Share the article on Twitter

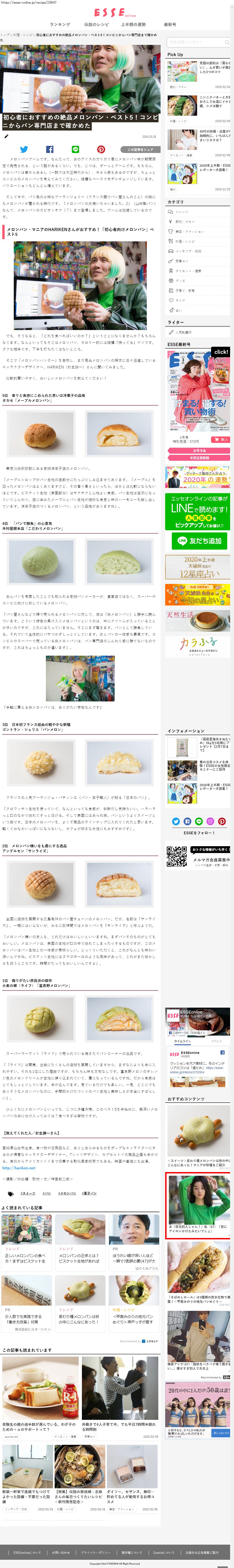tap(24, 149)
